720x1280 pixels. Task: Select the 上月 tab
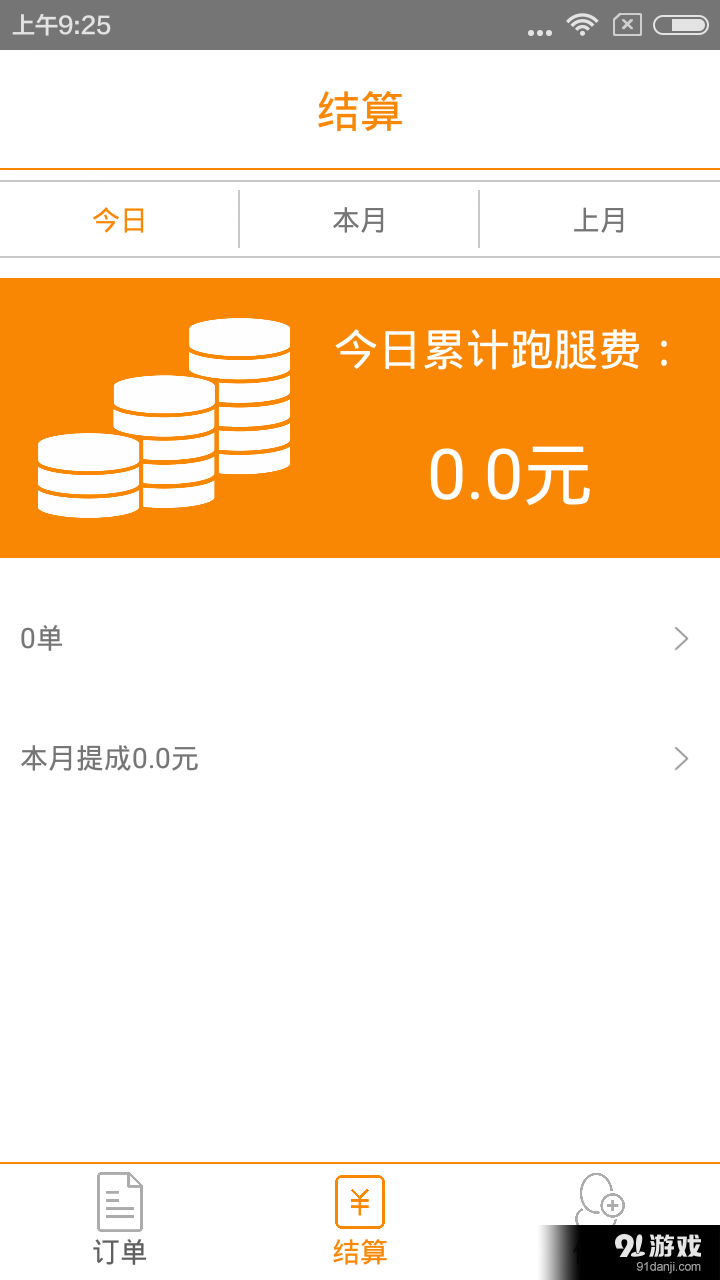click(599, 219)
